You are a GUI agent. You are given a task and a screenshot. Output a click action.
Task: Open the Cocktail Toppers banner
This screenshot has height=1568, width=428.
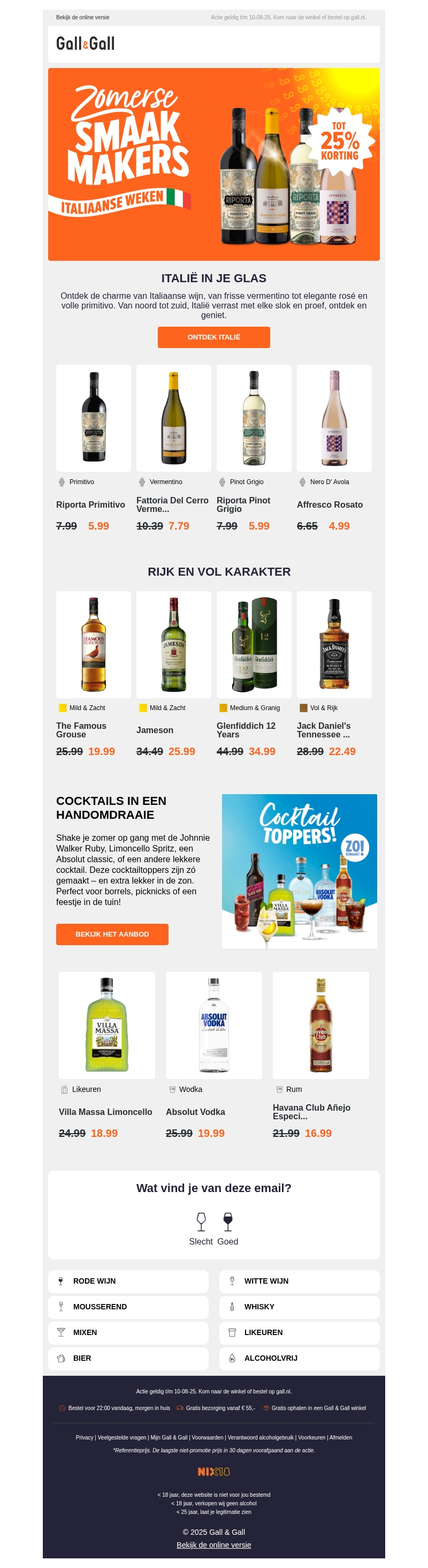click(299, 870)
